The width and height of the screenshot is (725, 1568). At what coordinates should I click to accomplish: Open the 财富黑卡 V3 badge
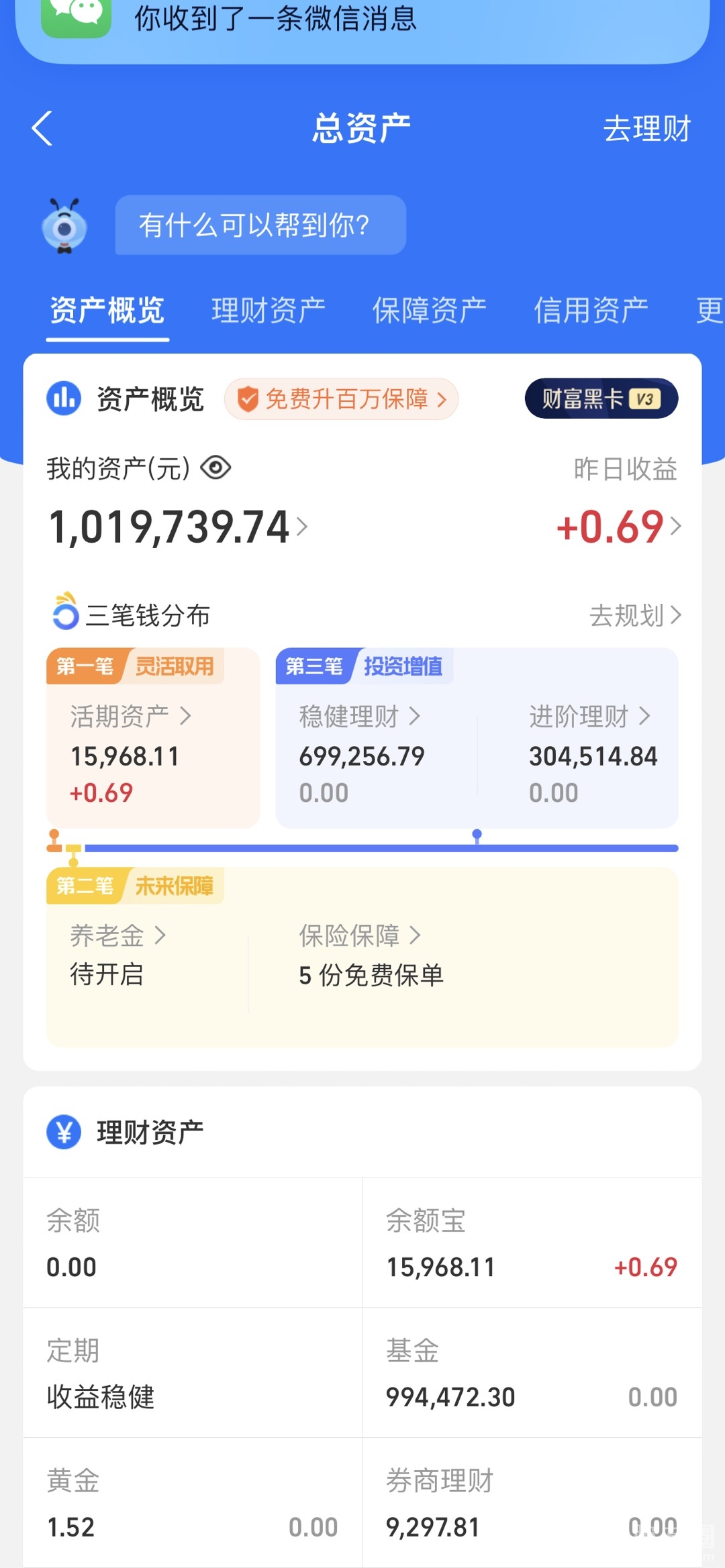click(x=601, y=399)
